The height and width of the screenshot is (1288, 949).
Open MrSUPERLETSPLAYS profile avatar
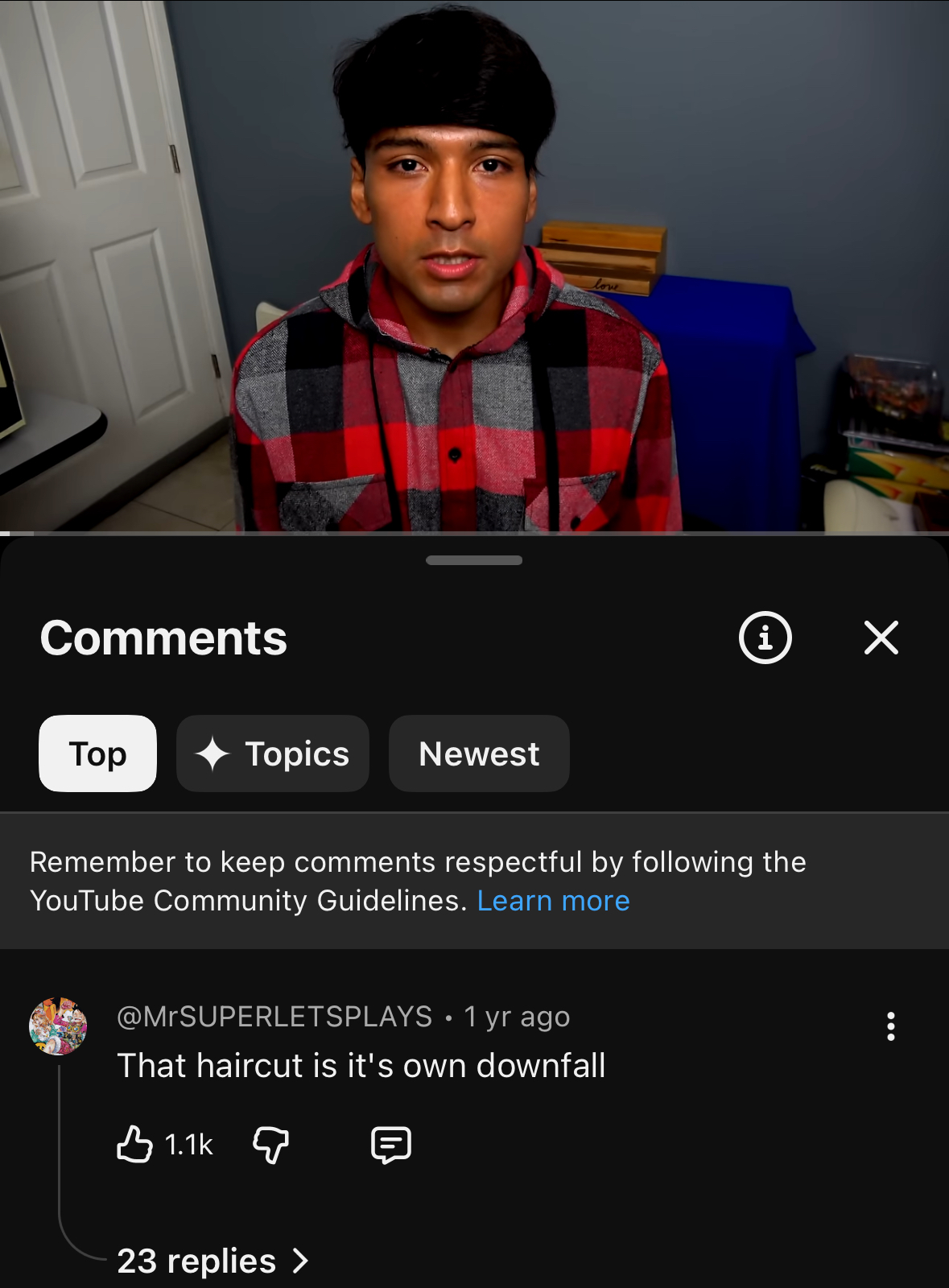(58, 1026)
